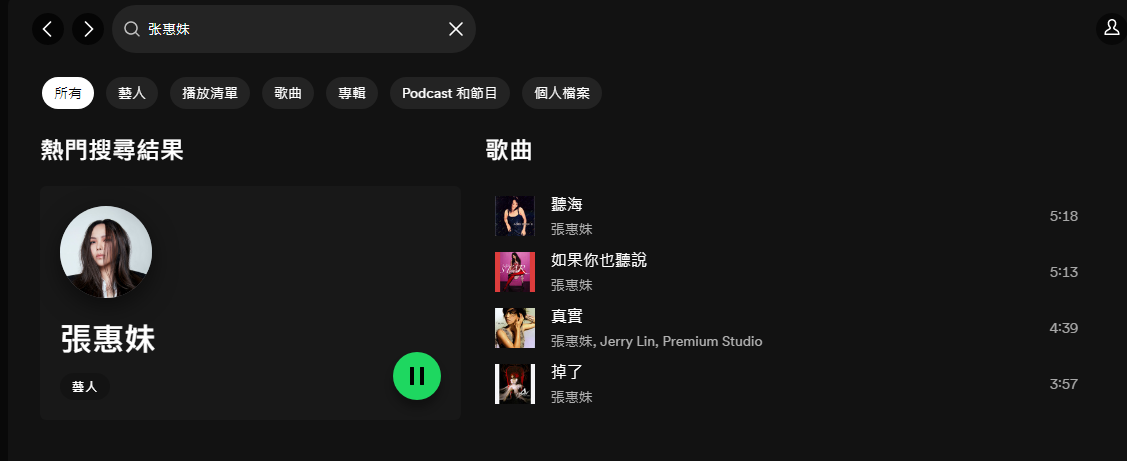
Task: Select the 所有 filter chip
Action: [68, 93]
